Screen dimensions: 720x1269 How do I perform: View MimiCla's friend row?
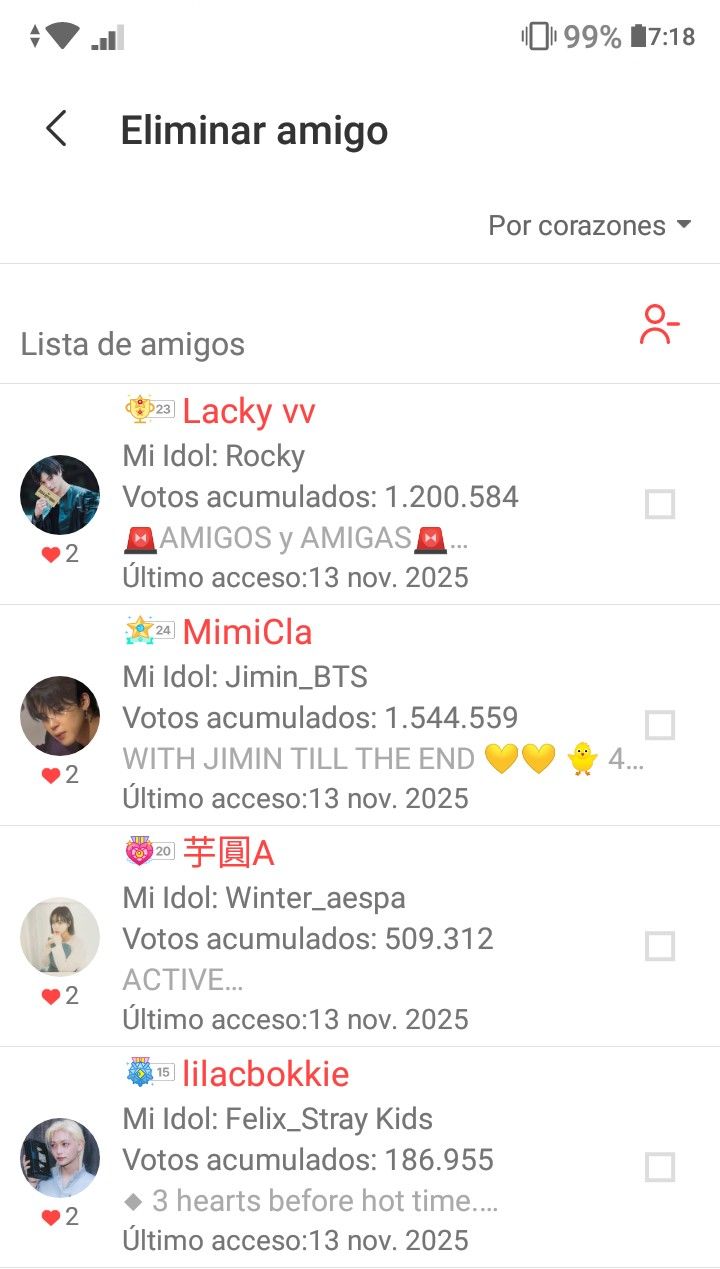click(320, 716)
